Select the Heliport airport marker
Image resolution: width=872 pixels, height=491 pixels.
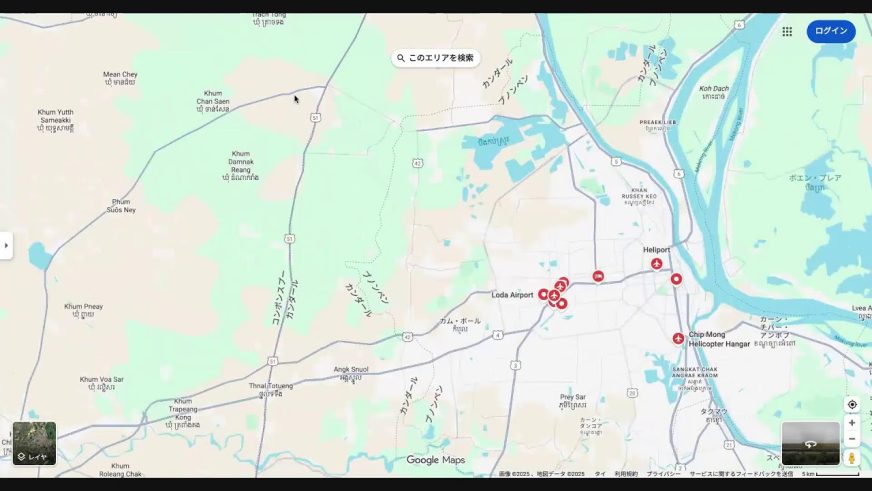click(656, 264)
